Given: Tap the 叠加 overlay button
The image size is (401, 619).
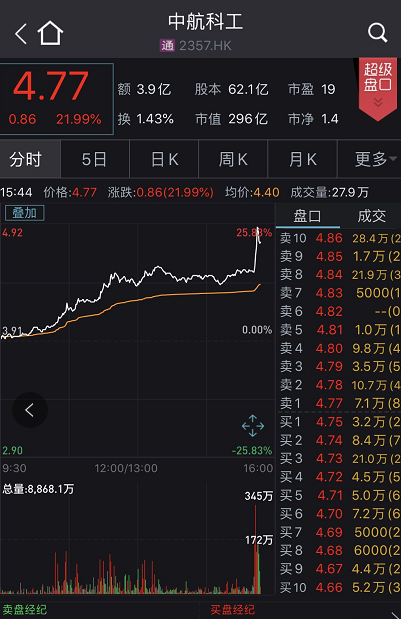Looking at the screenshot, I should [24, 213].
